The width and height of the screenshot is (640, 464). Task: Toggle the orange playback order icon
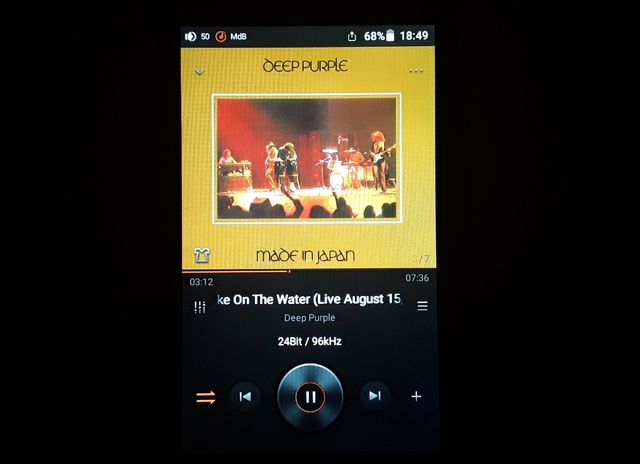pos(206,397)
